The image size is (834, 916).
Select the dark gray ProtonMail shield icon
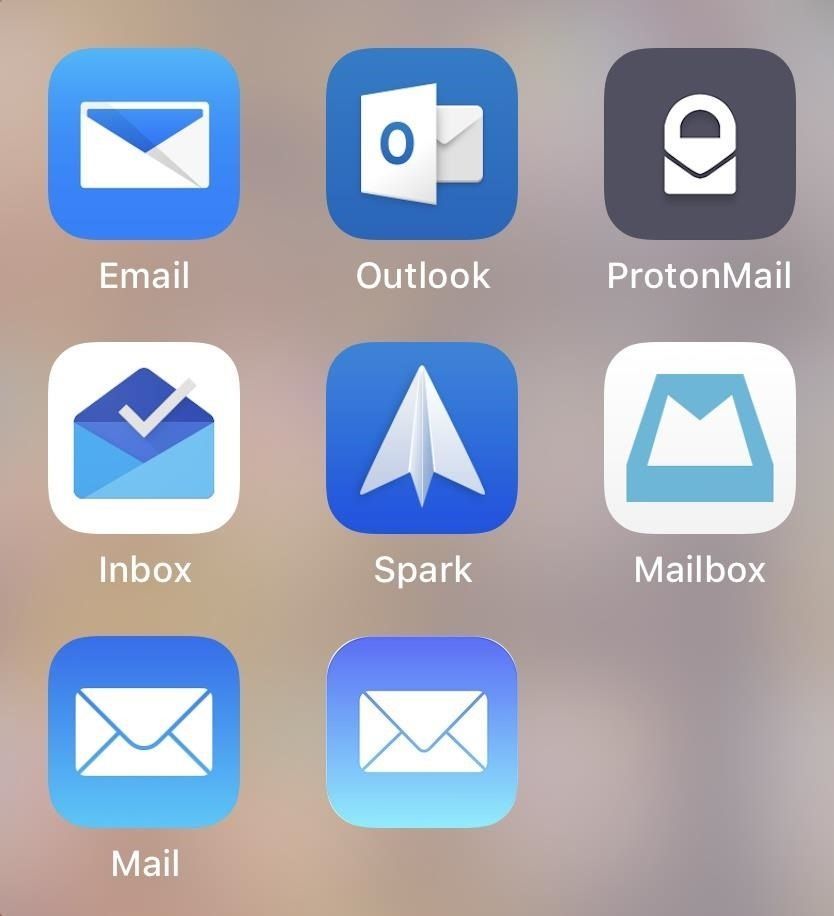tap(699, 140)
